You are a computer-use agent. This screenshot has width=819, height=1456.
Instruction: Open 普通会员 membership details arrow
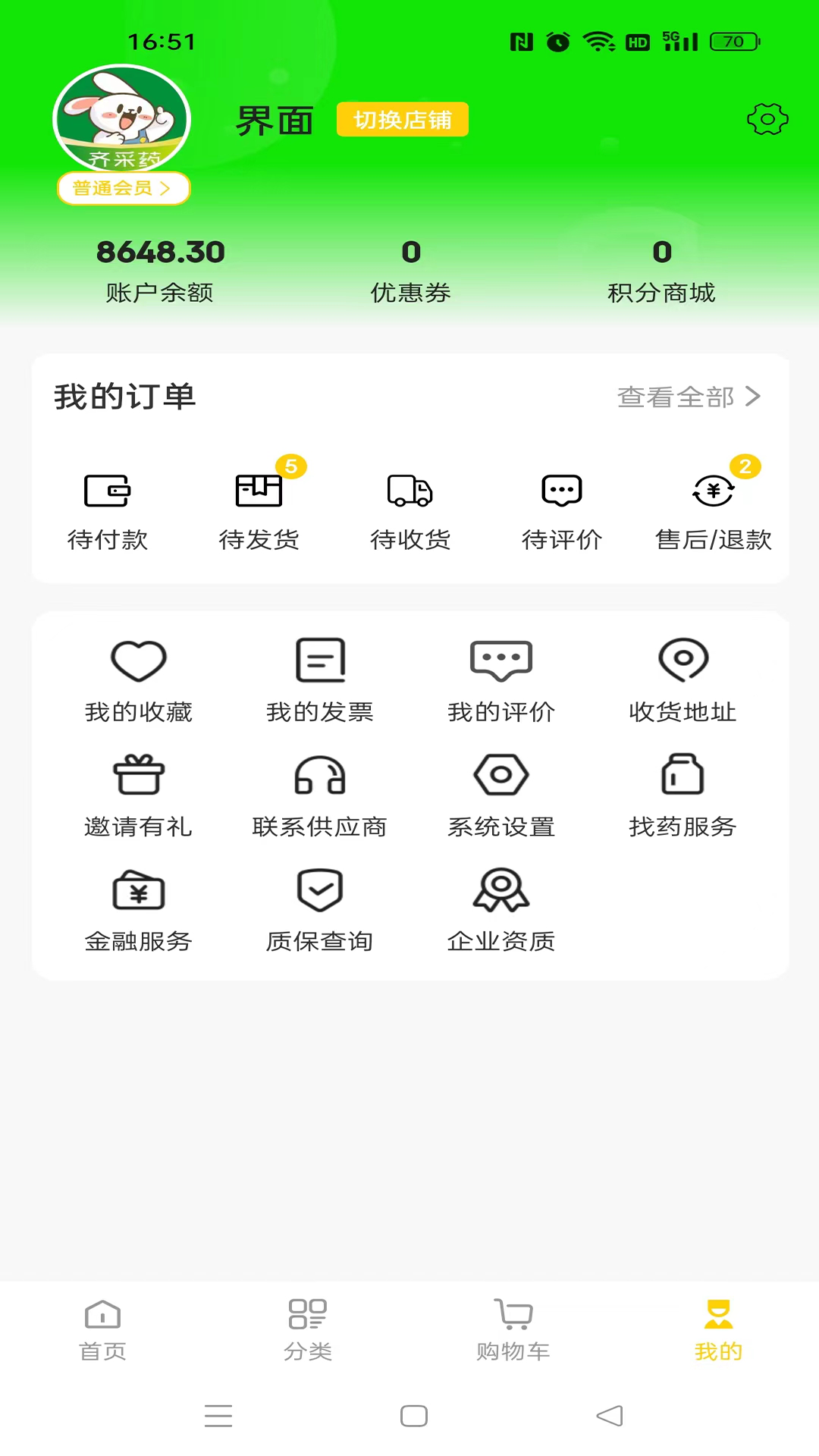(x=124, y=188)
